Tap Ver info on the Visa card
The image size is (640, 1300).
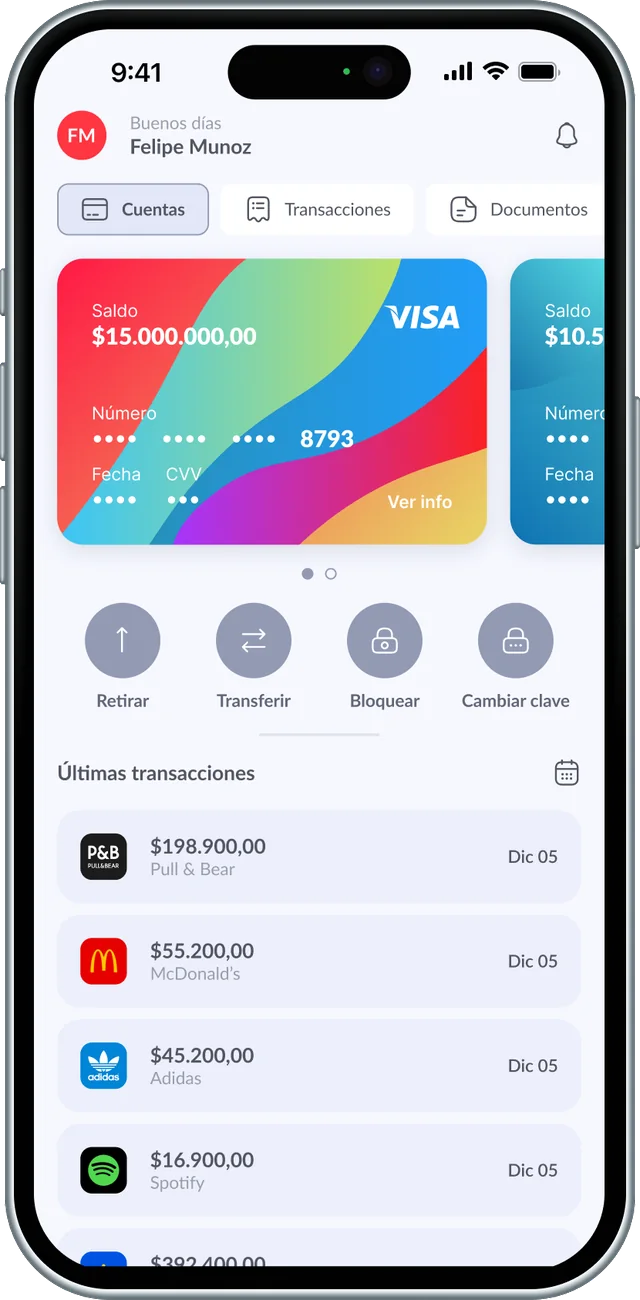420,502
